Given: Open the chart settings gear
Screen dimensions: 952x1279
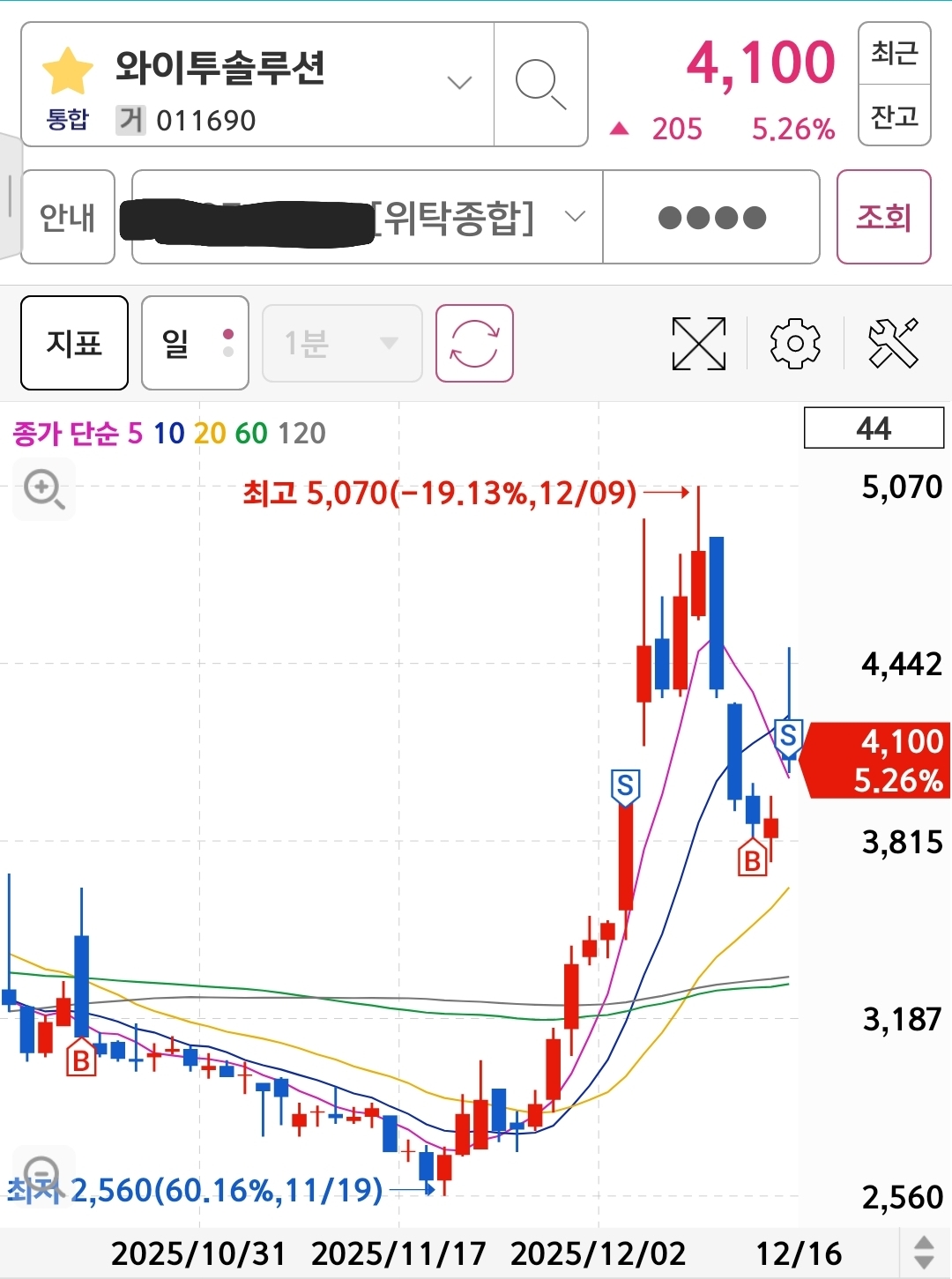Looking at the screenshot, I should pyautogui.click(x=795, y=343).
